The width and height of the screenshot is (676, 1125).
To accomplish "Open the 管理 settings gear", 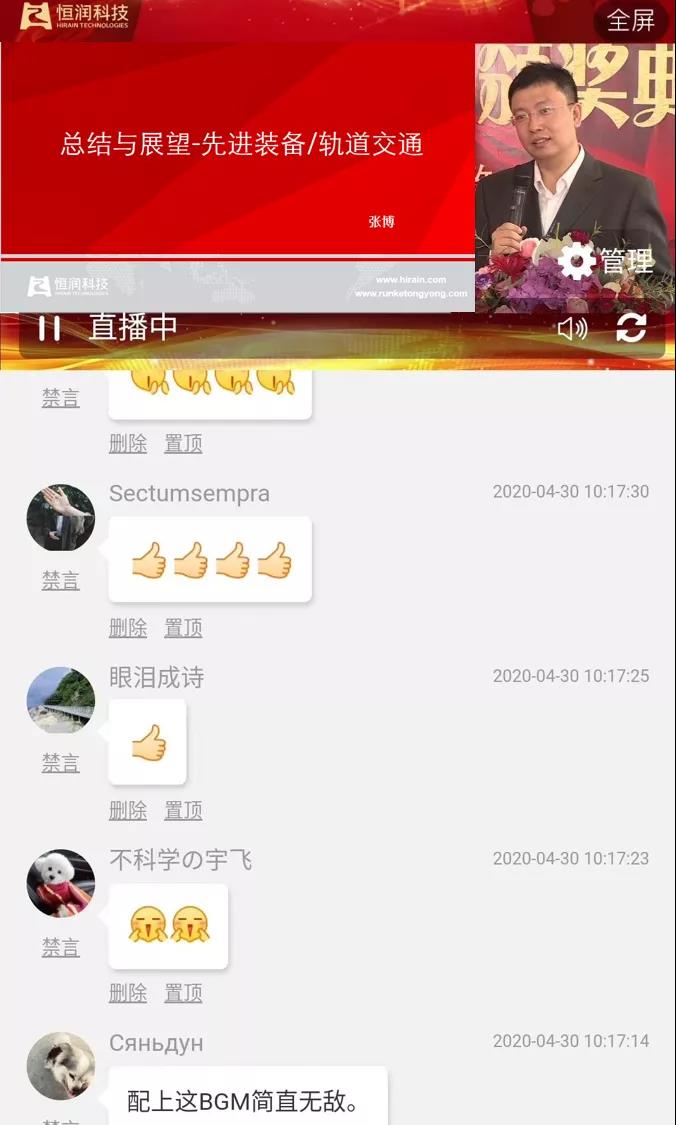I will point(605,262).
